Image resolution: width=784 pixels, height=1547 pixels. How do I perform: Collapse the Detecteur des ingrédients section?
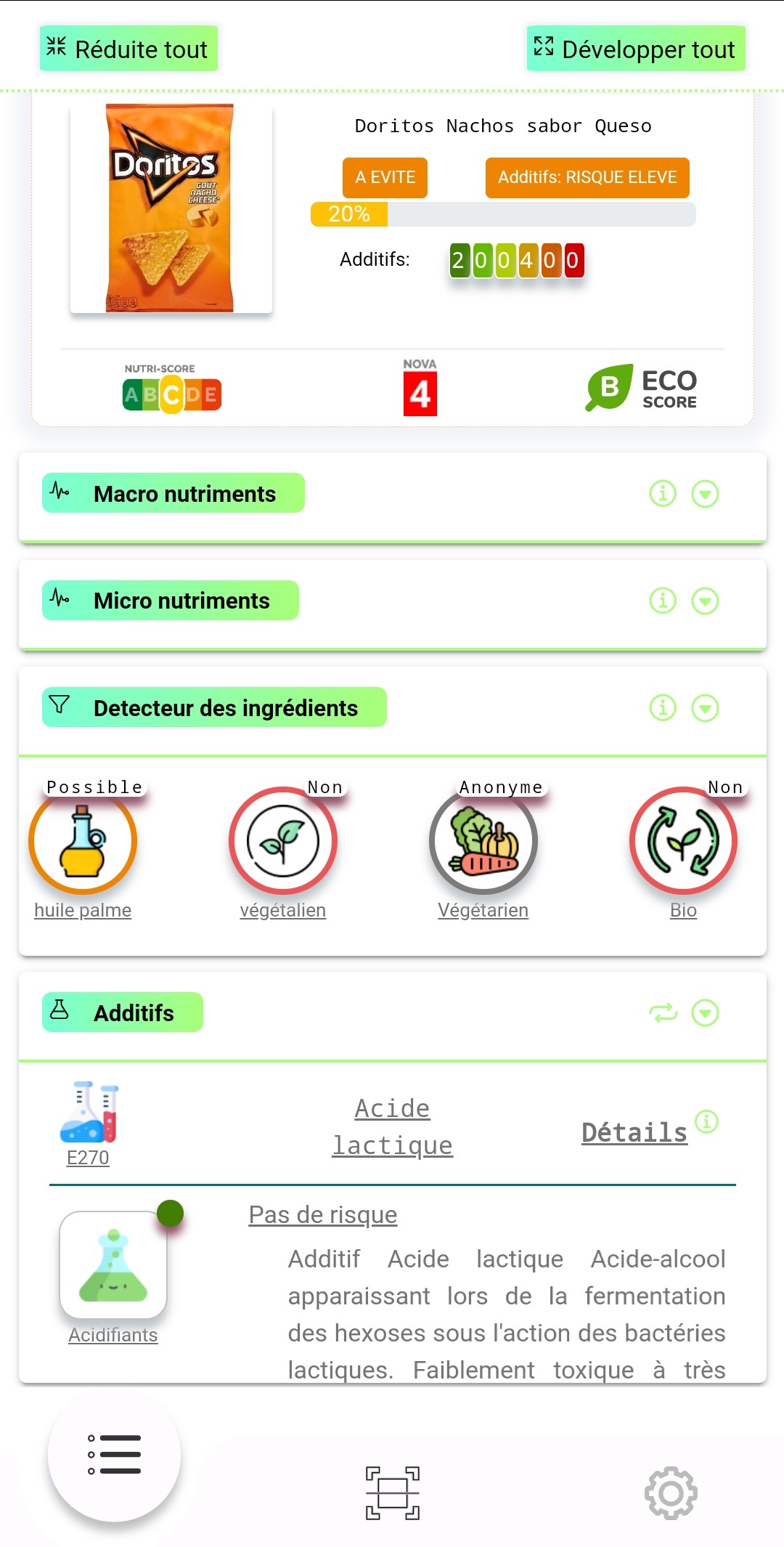(x=705, y=707)
